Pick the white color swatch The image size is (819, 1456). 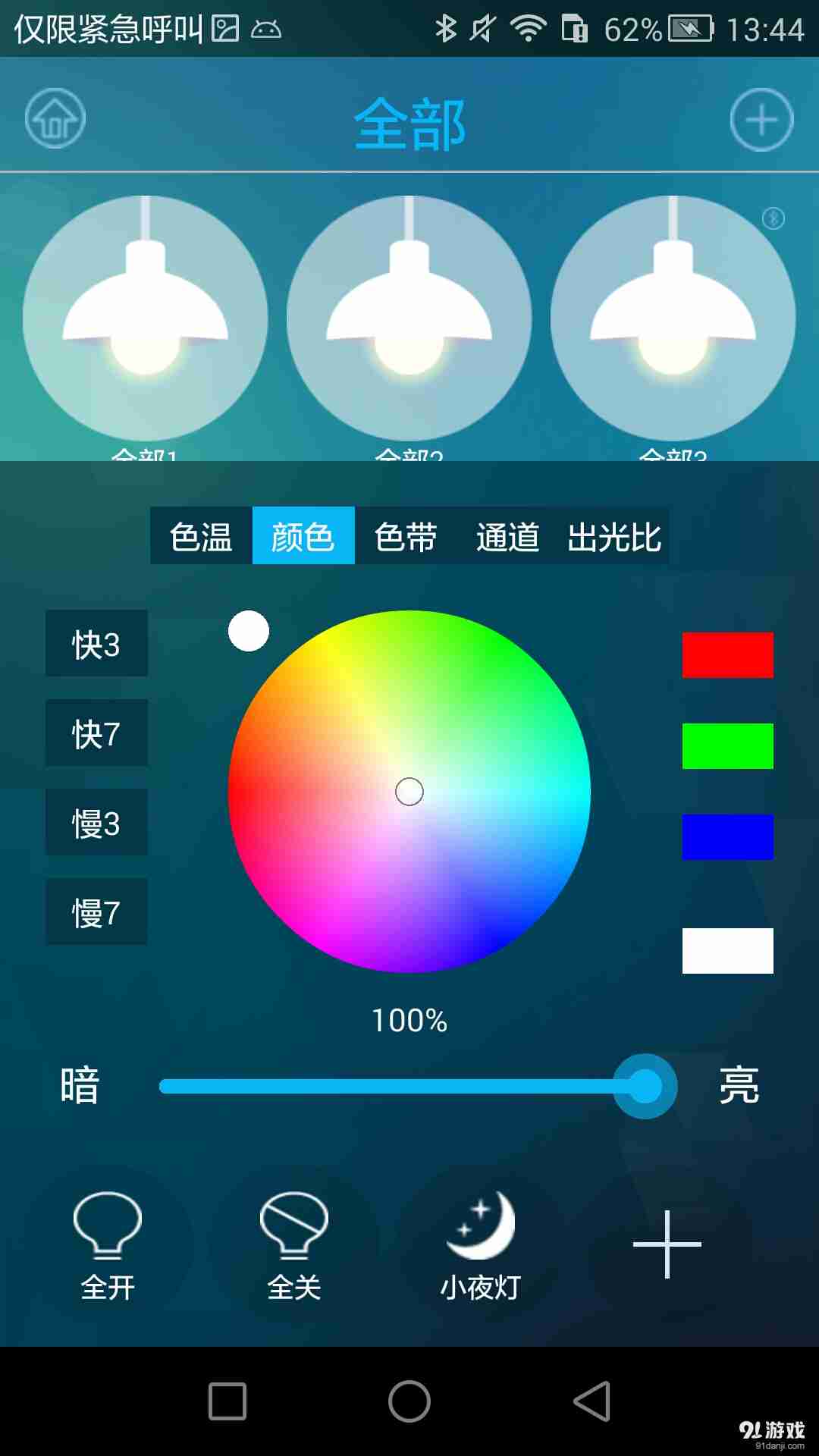(x=728, y=951)
